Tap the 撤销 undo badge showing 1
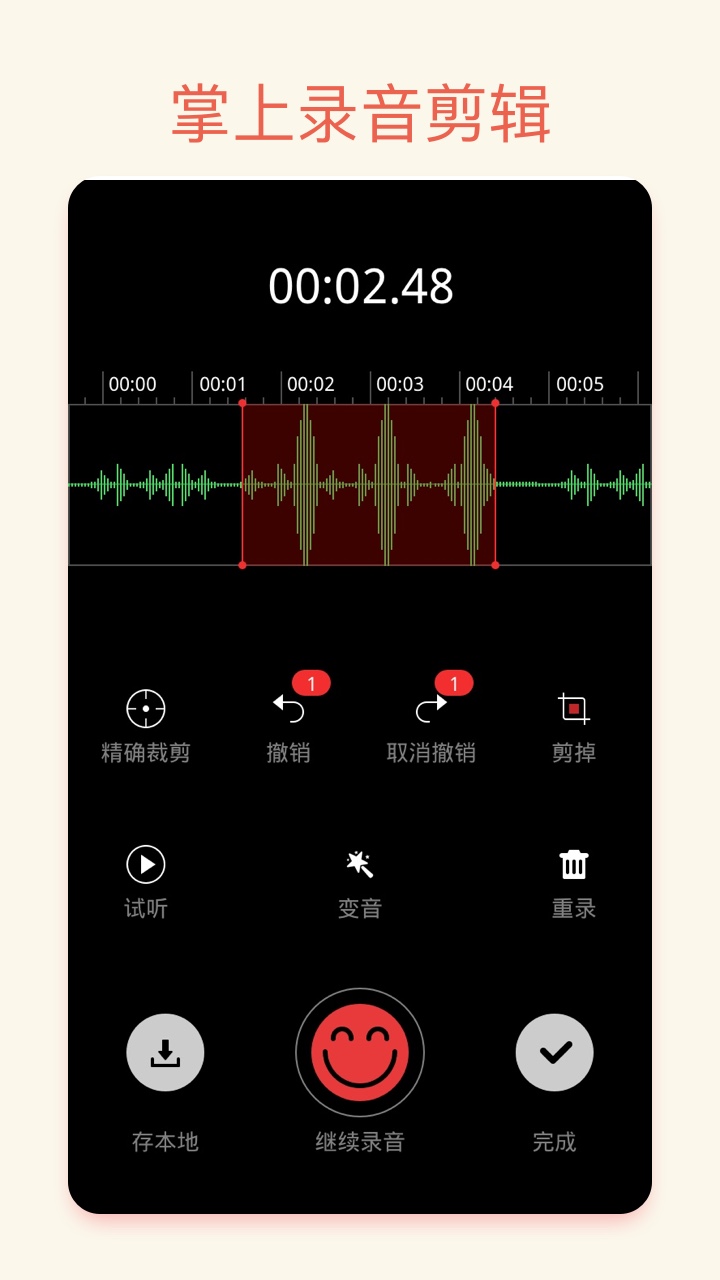720x1280 pixels. 312,683
